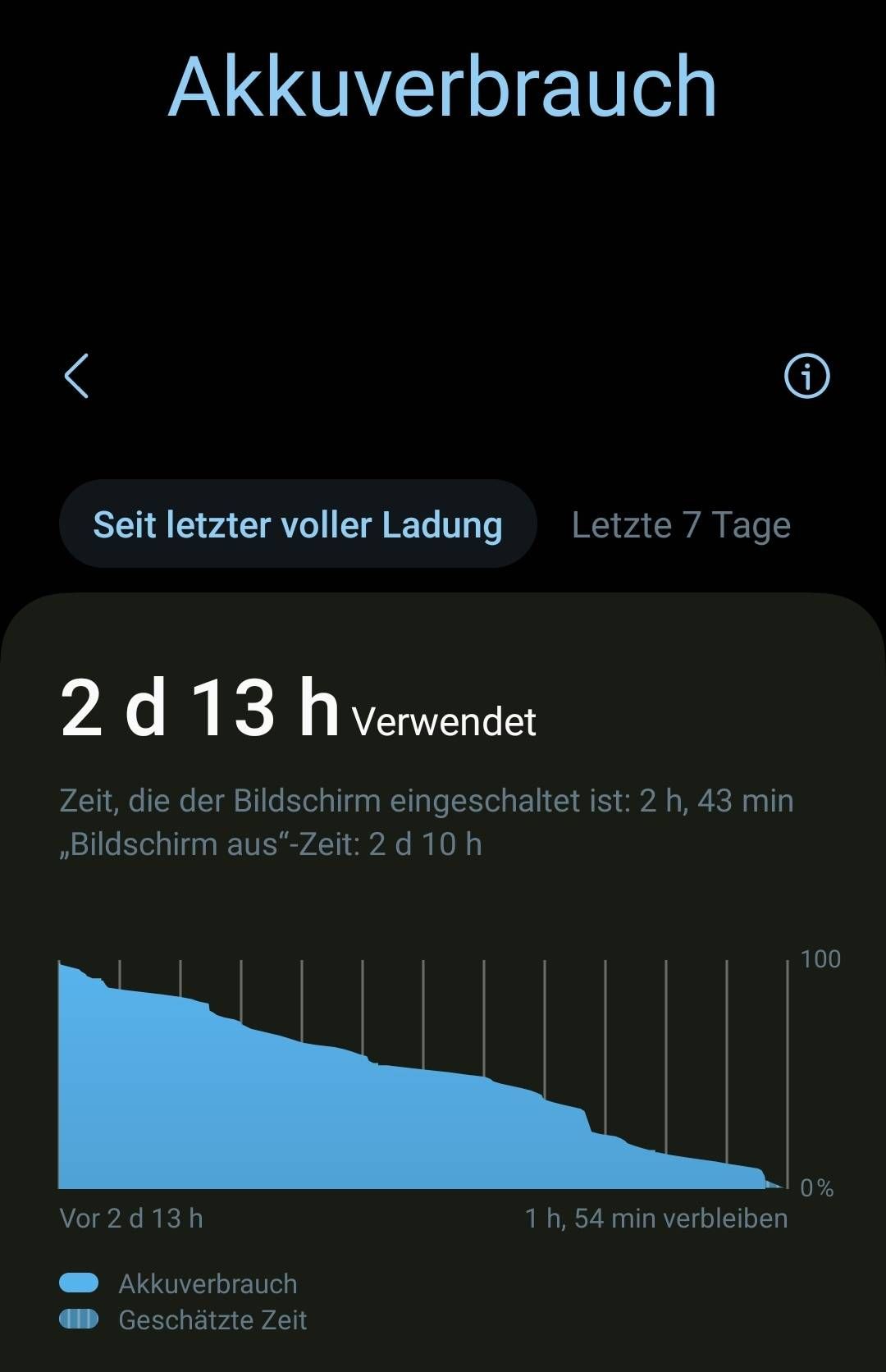Open the battery usage info icon
This screenshot has width=886, height=1372.
point(806,377)
